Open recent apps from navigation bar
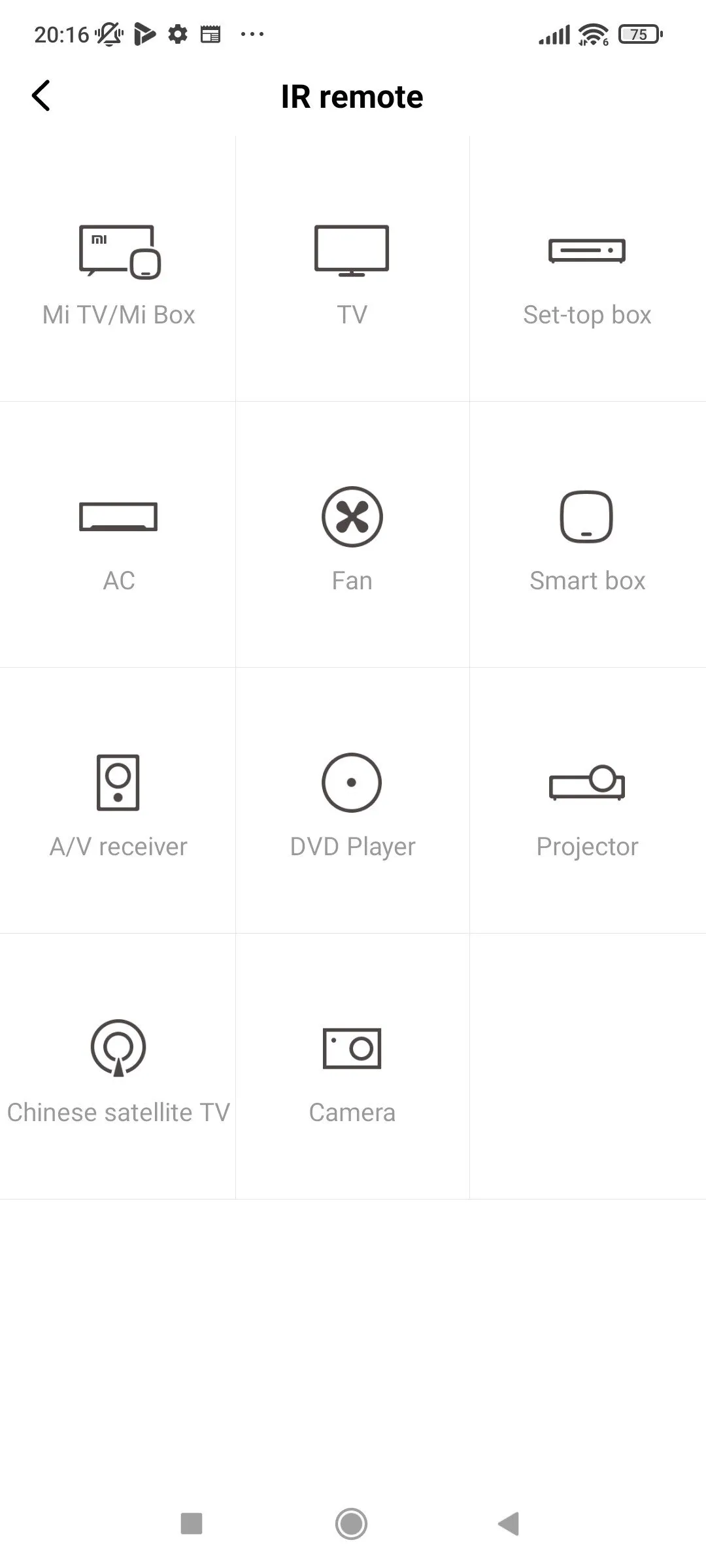Screen dimensions: 706x1568 192,1524
